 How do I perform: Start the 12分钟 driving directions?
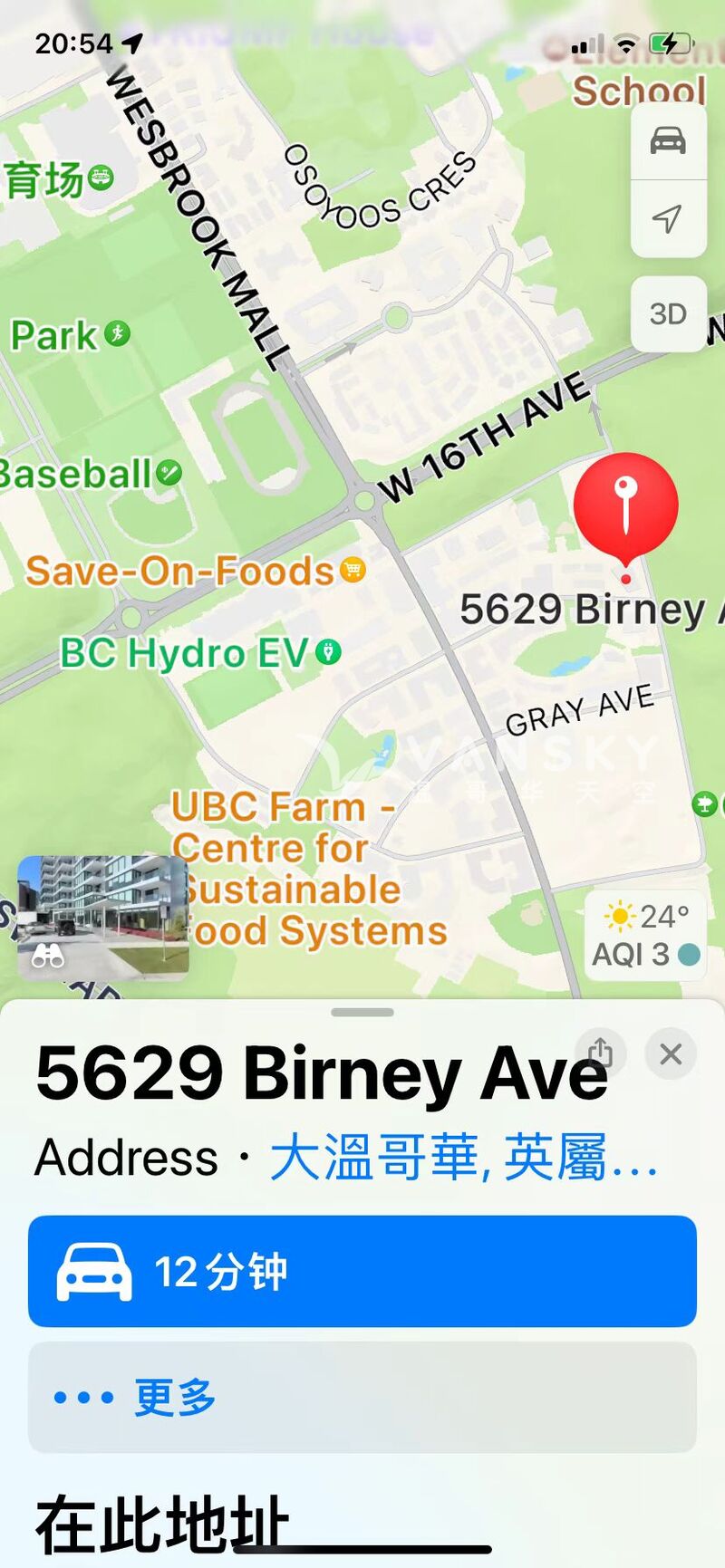[362, 1271]
